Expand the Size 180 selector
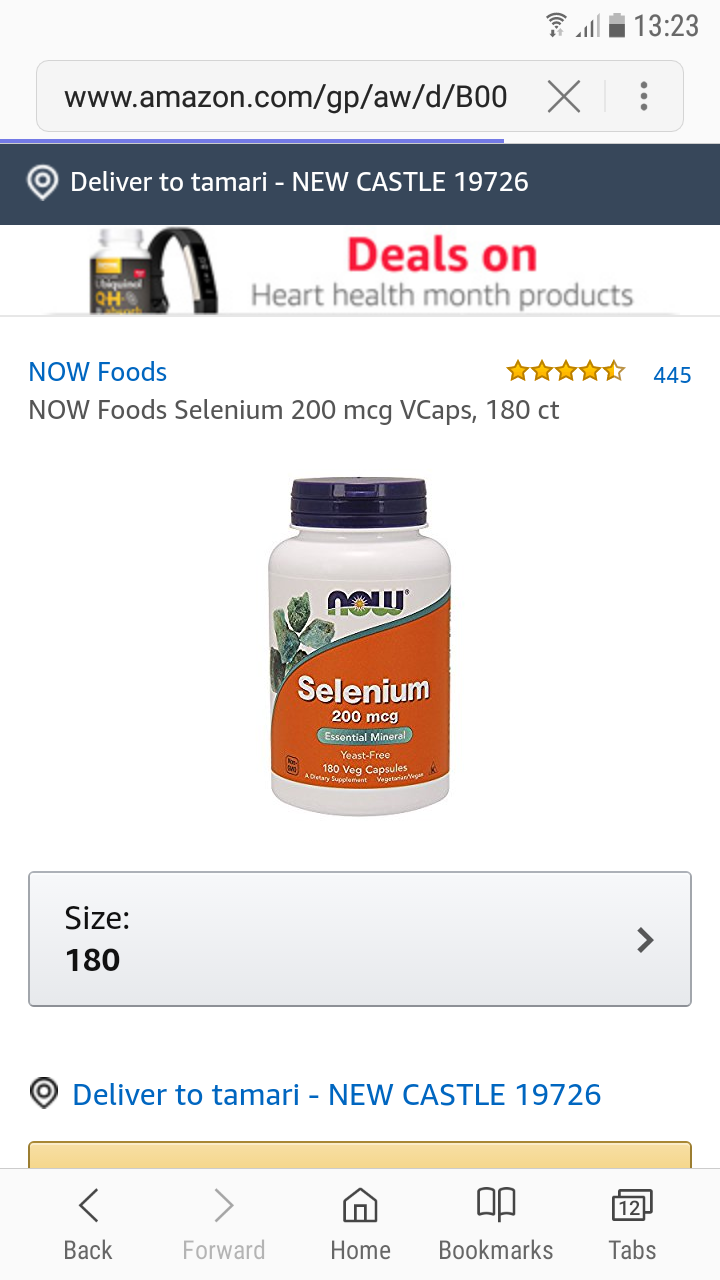Viewport: 720px width, 1280px height. tap(360, 938)
